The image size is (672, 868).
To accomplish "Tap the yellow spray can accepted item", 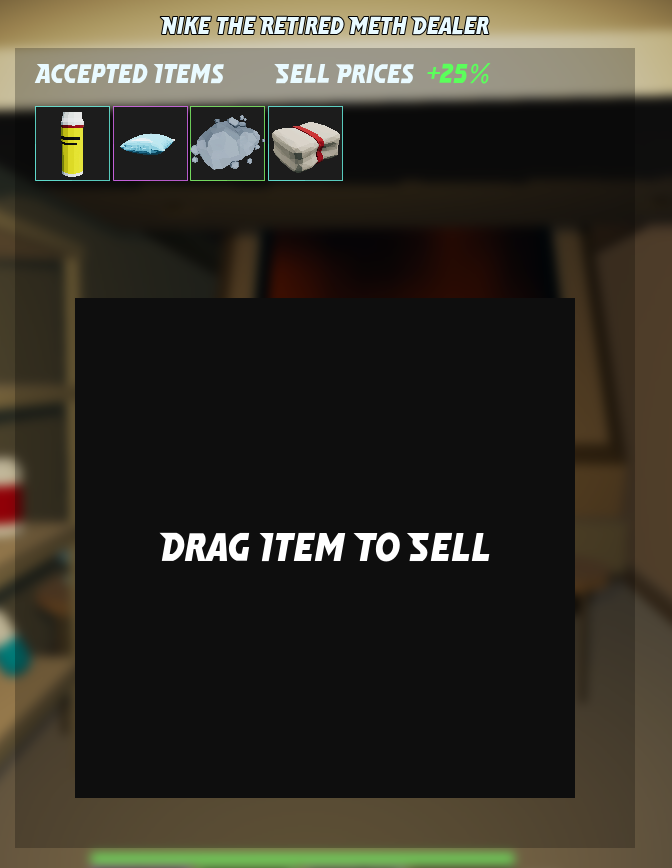I will (72, 144).
